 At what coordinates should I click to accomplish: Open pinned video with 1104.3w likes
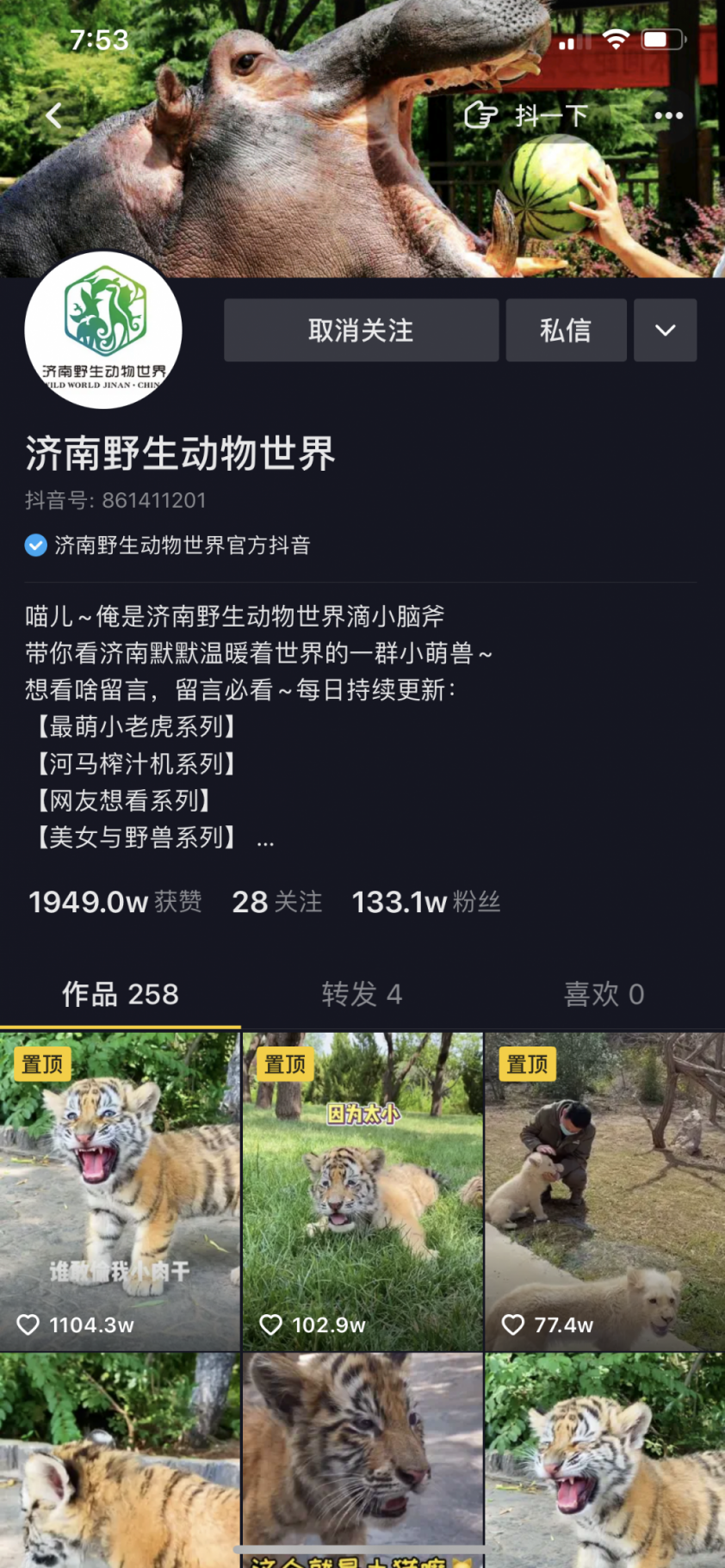pyautogui.click(x=120, y=1192)
